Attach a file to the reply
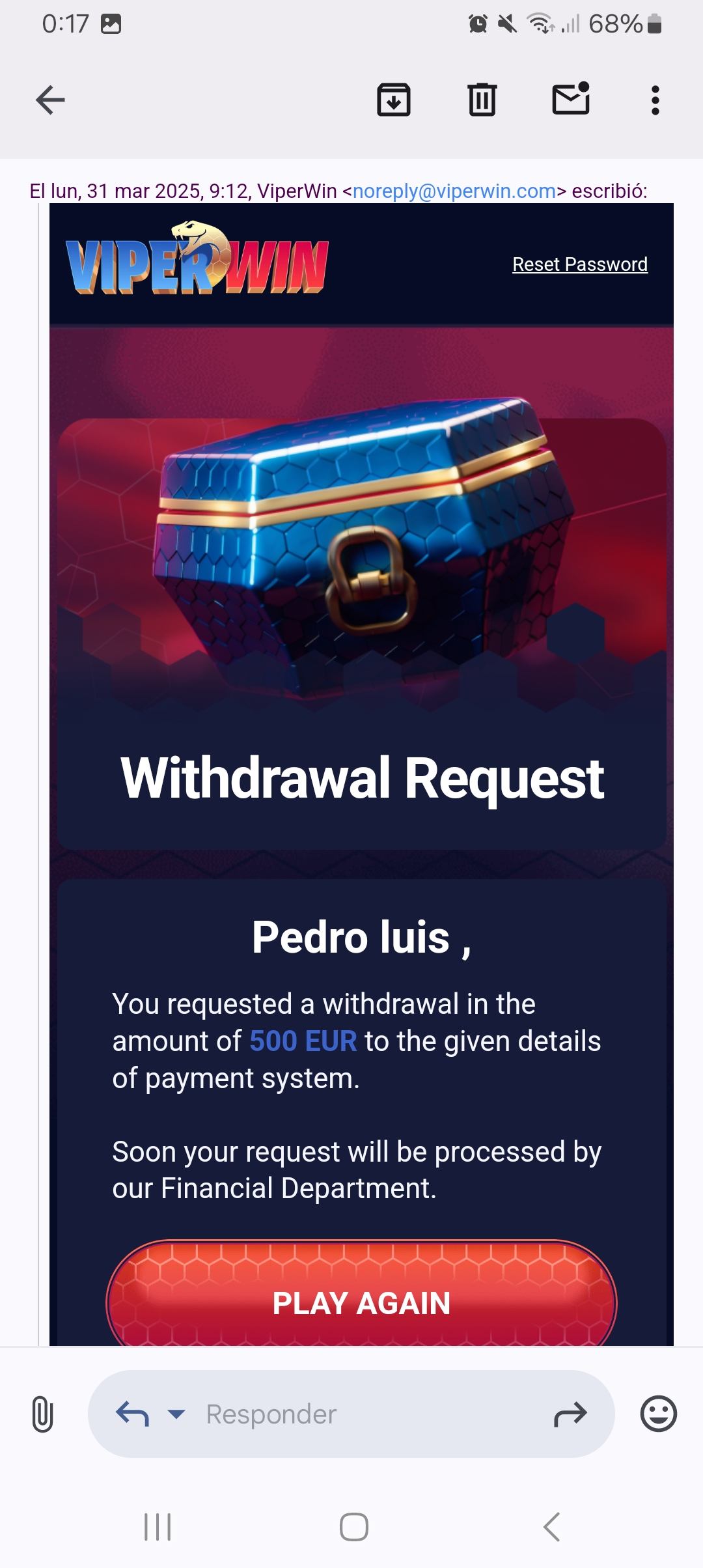This screenshot has height=1568, width=703. pyautogui.click(x=42, y=1414)
